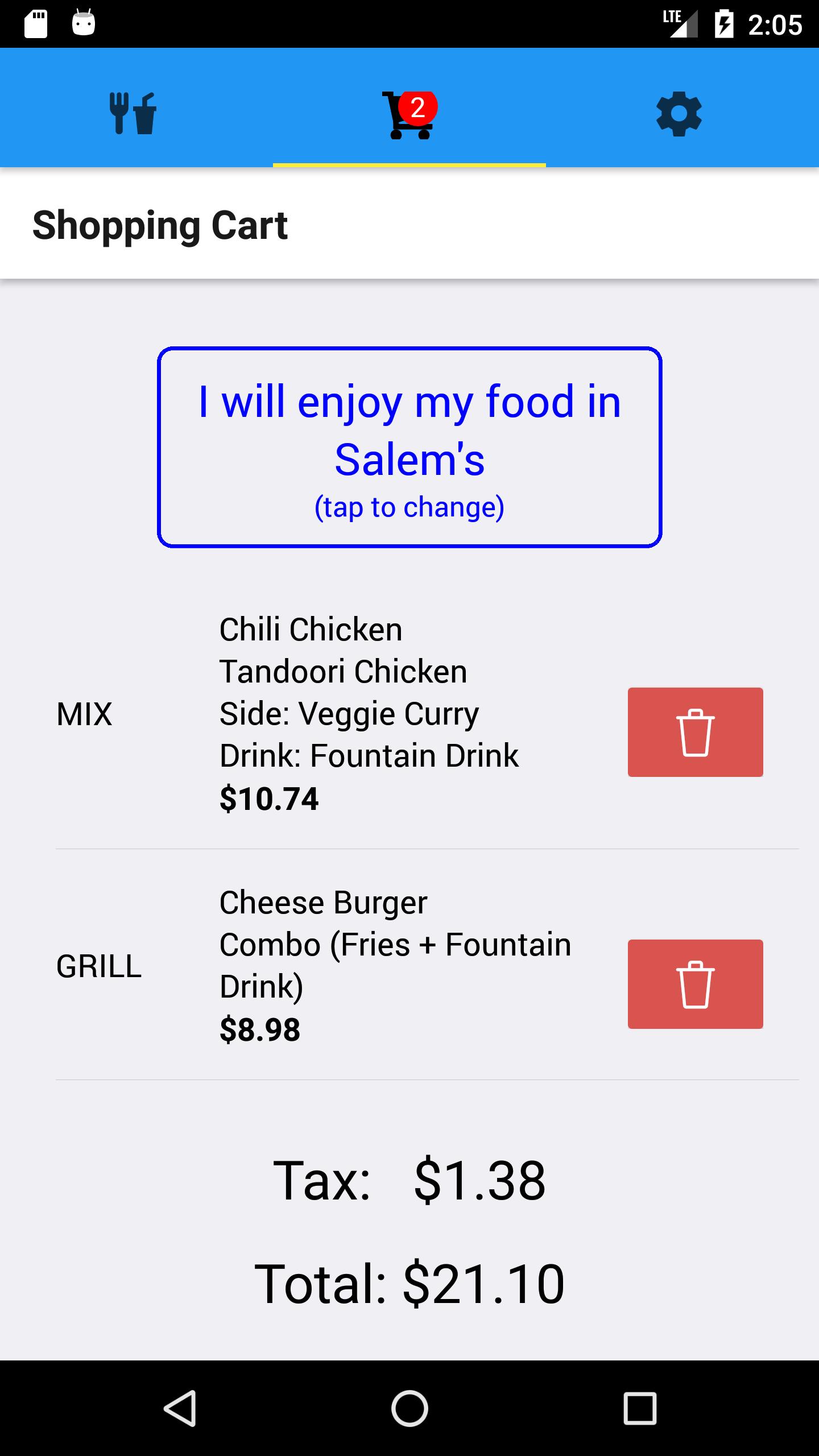Remove the GRILL Cheese Burger item
Viewport: 819px width, 1456px height.
point(695,984)
